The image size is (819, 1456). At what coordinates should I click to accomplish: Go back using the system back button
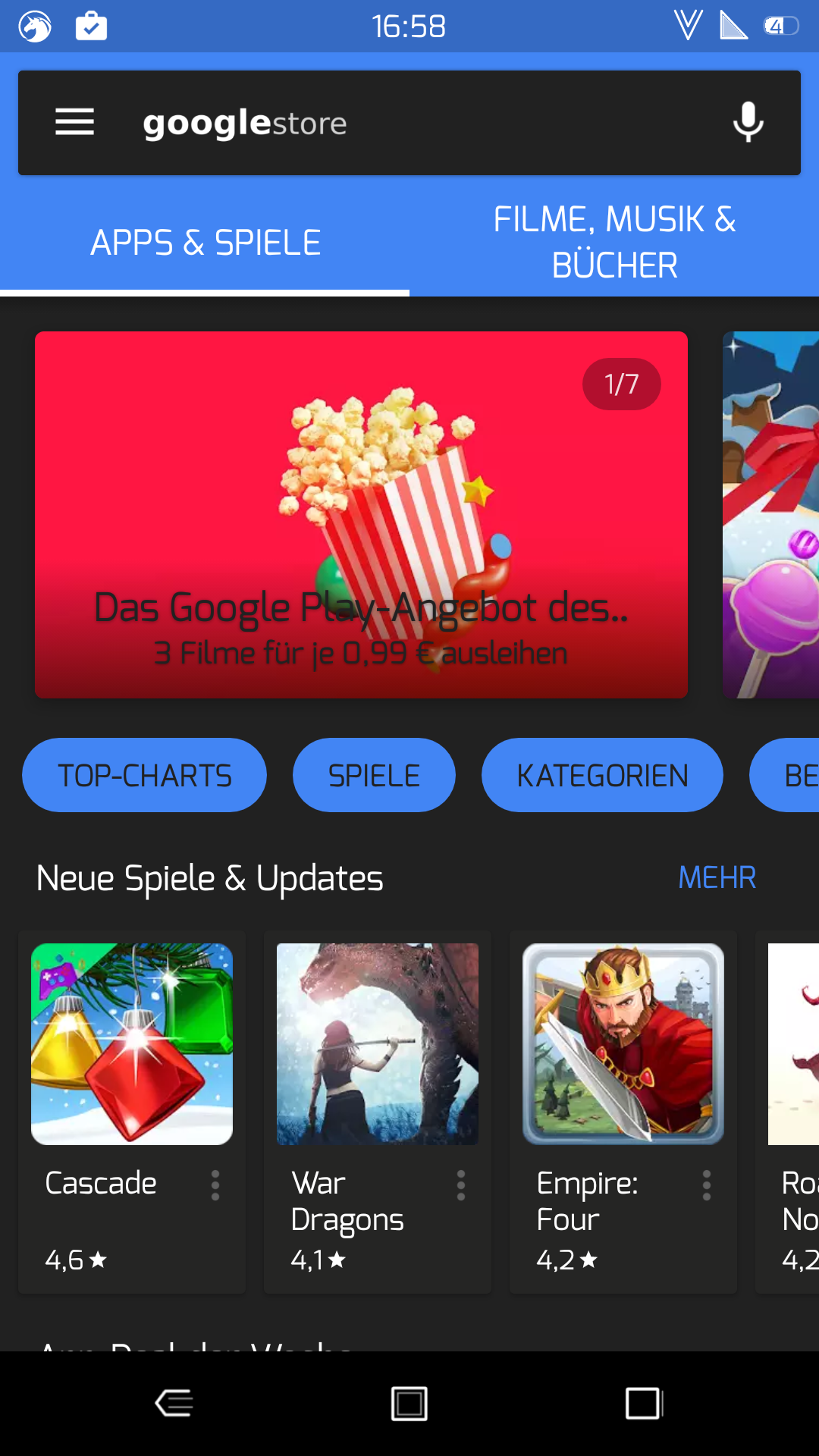point(174,1403)
